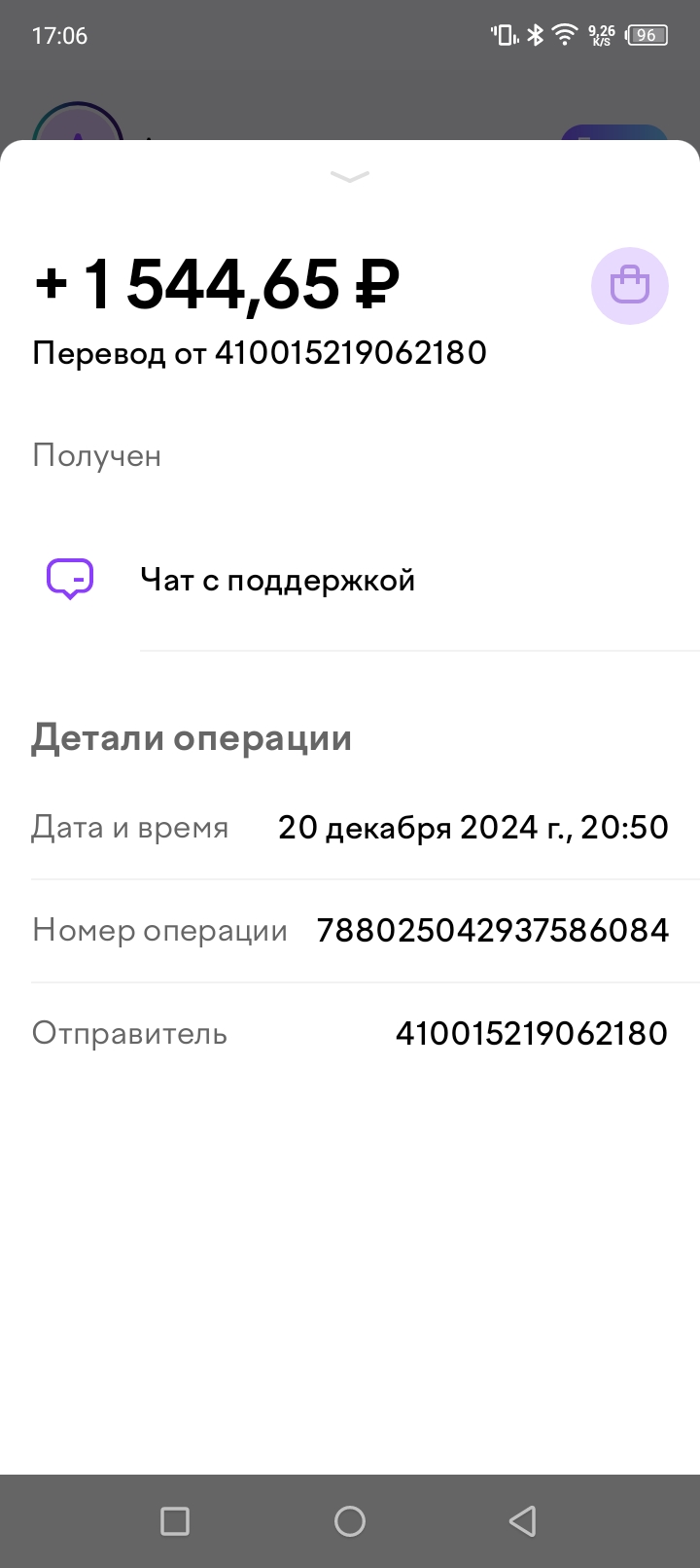This screenshot has height=1568, width=700.
Task: Open recent apps with the square button
Action: 175,1521
